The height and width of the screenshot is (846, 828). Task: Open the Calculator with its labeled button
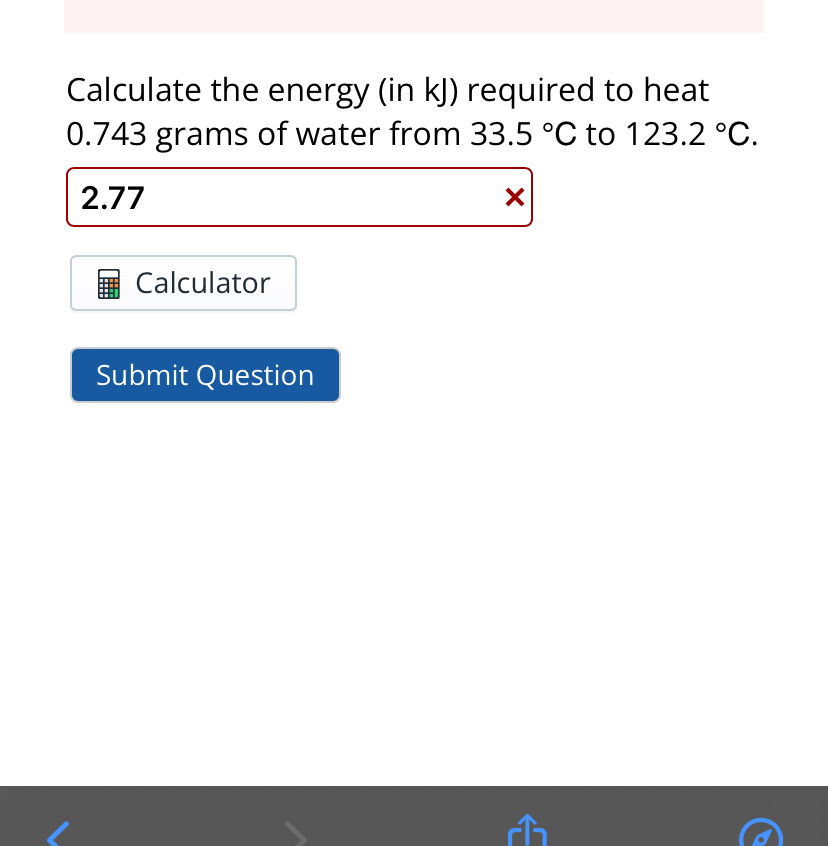pyautogui.click(x=183, y=283)
